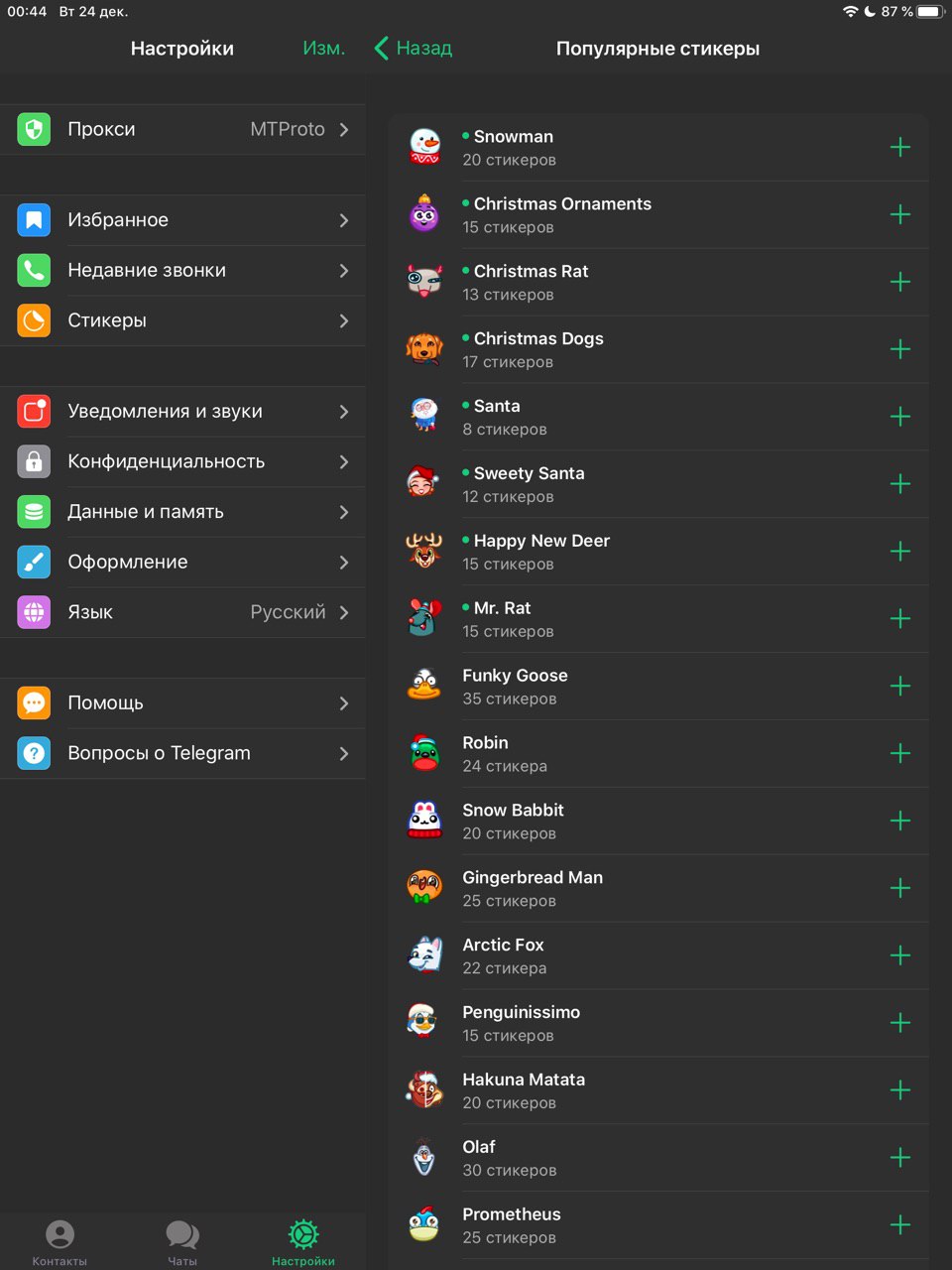Add the Olaf sticker pack
The width and height of the screenshot is (952, 1270).
(899, 1157)
